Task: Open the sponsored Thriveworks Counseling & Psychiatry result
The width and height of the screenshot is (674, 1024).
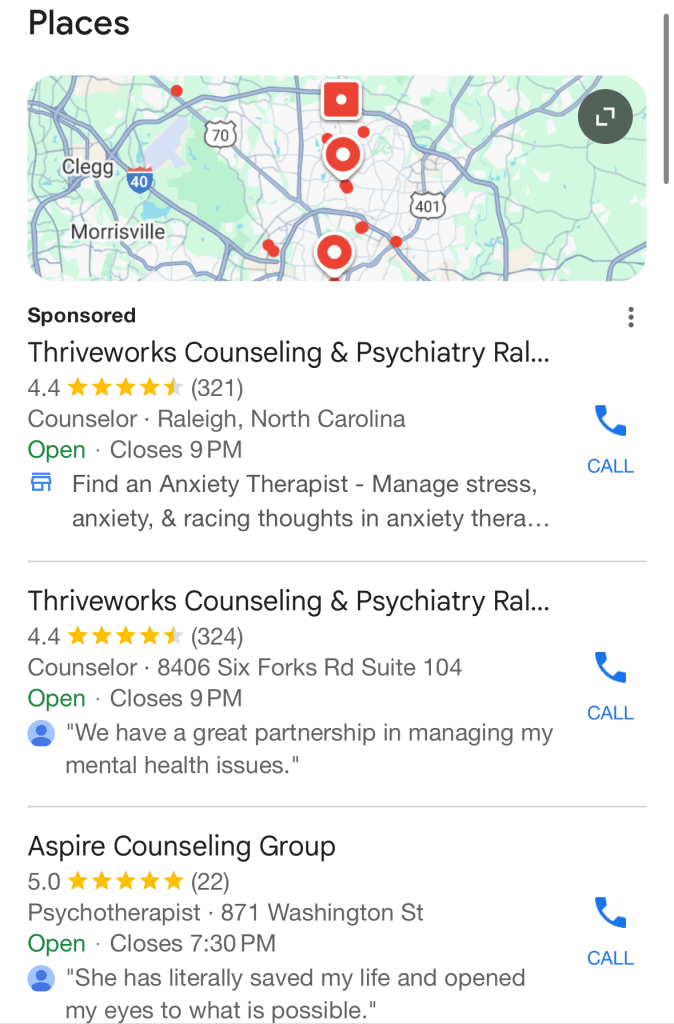Action: coord(289,352)
